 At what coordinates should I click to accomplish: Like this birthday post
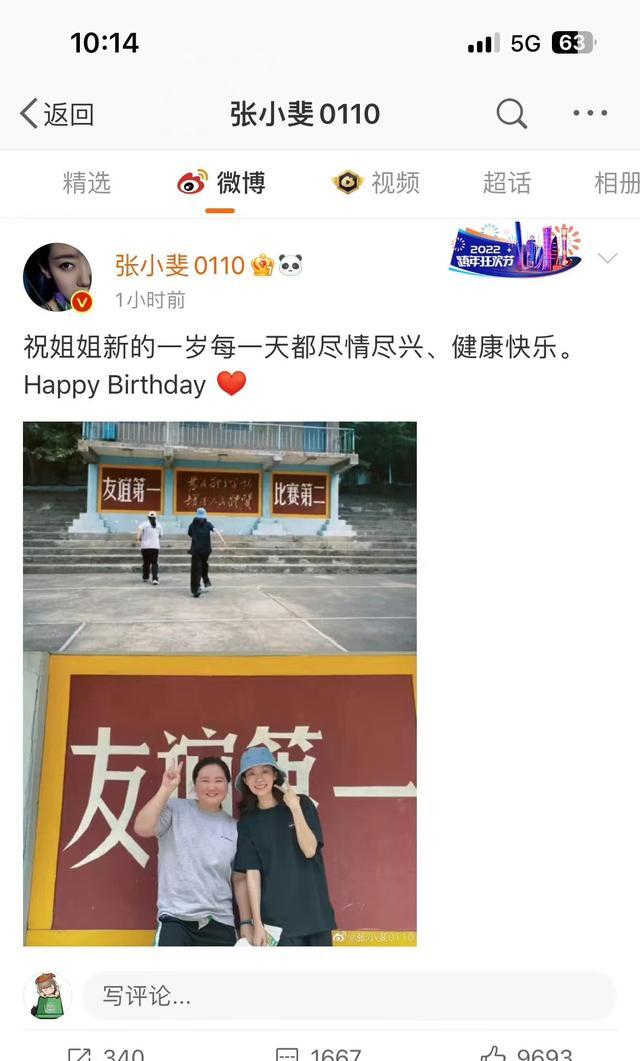[525, 1054]
